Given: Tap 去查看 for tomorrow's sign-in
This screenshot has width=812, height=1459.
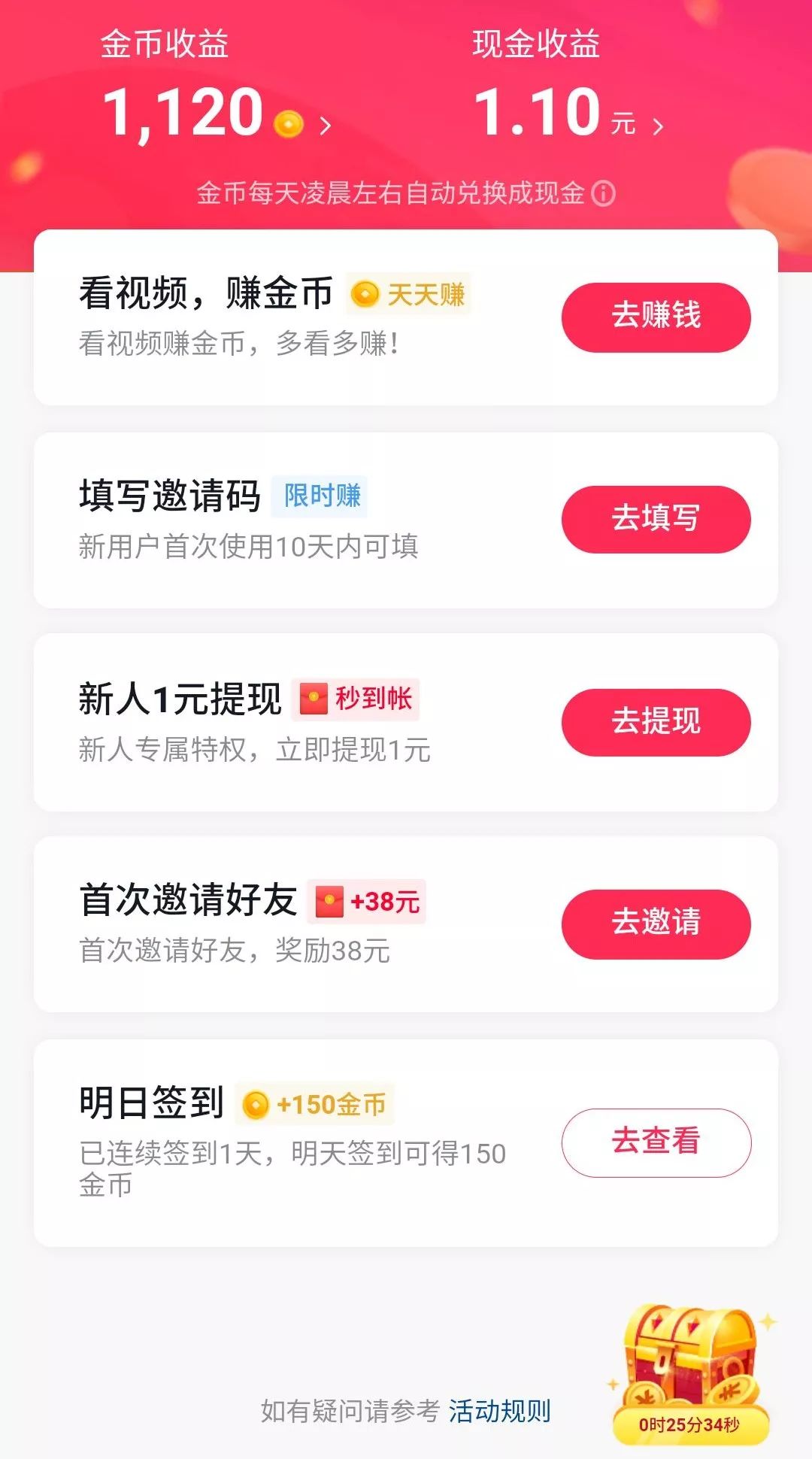Looking at the screenshot, I should (656, 1142).
